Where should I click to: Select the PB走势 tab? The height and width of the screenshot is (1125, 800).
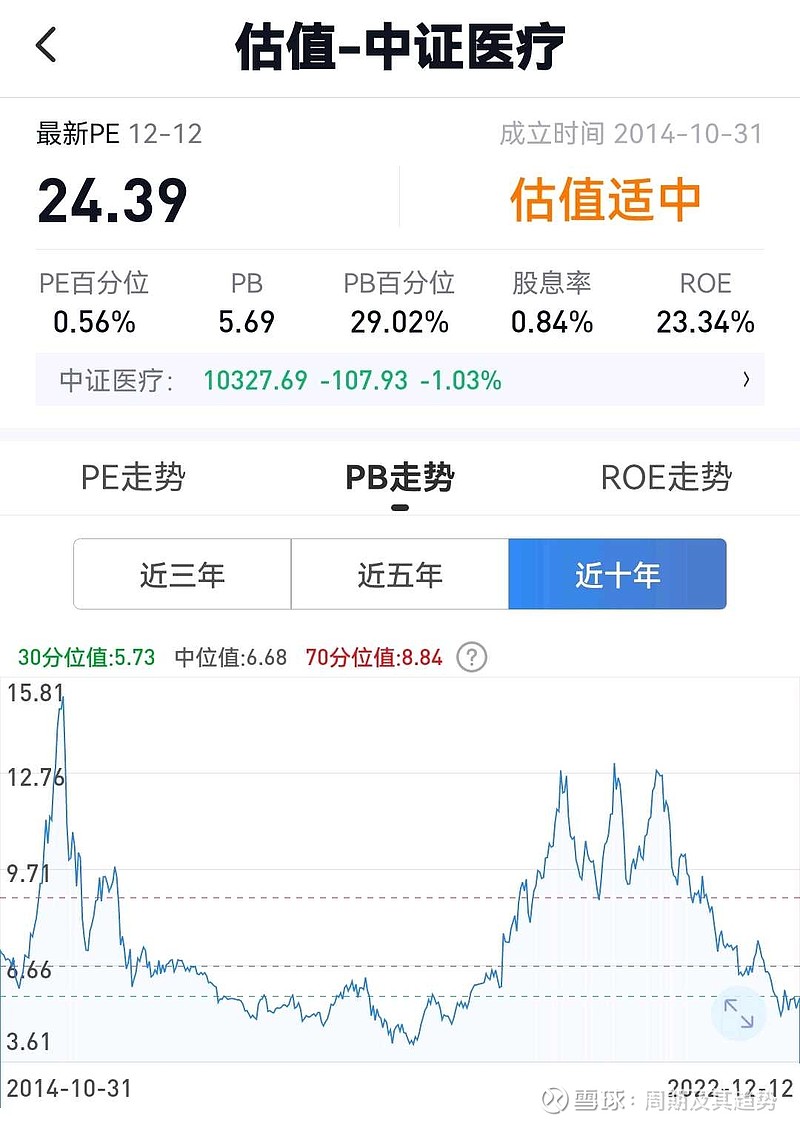pos(399,478)
